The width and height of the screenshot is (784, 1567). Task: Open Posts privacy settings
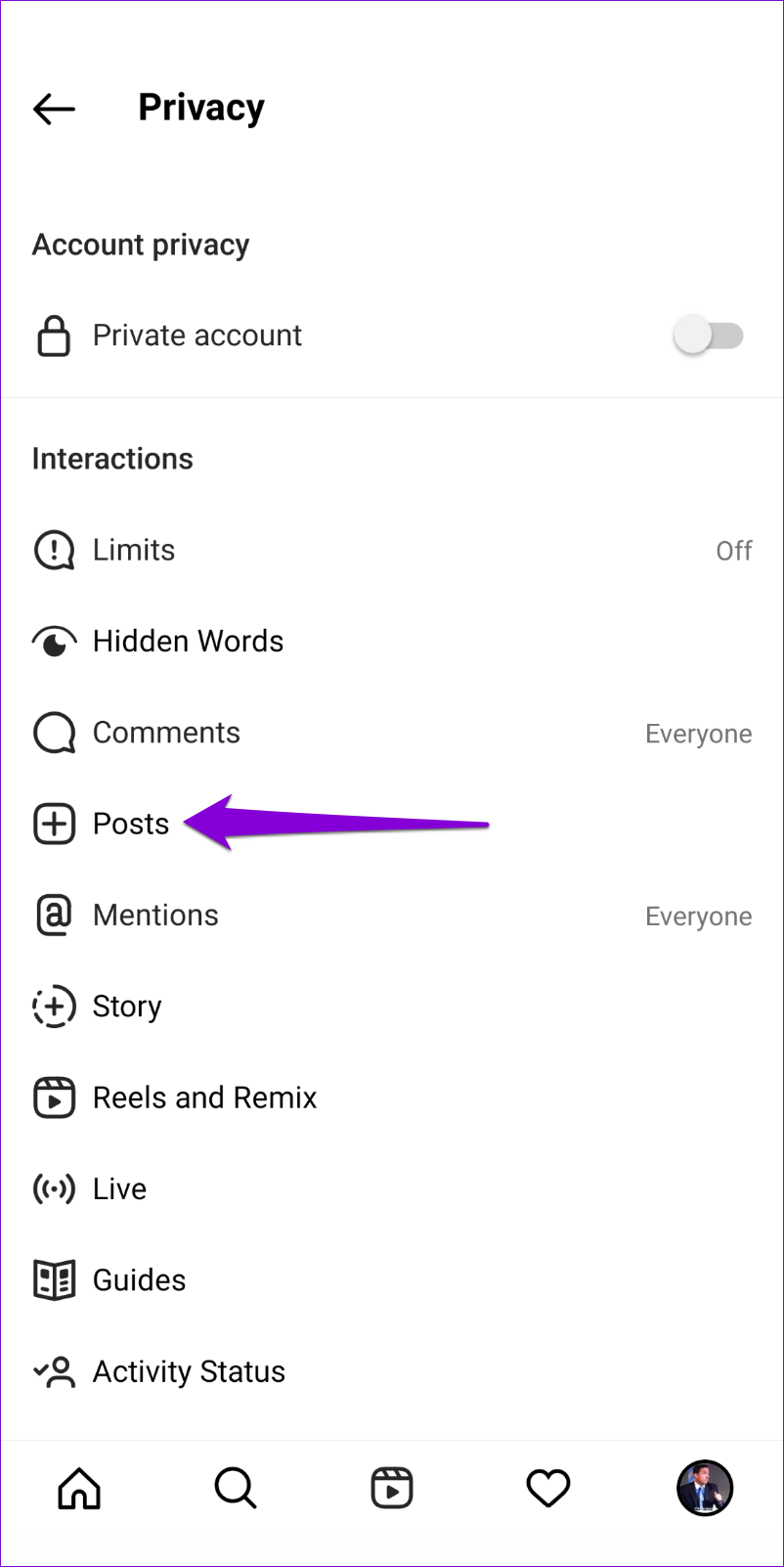[x=392, y=824]
